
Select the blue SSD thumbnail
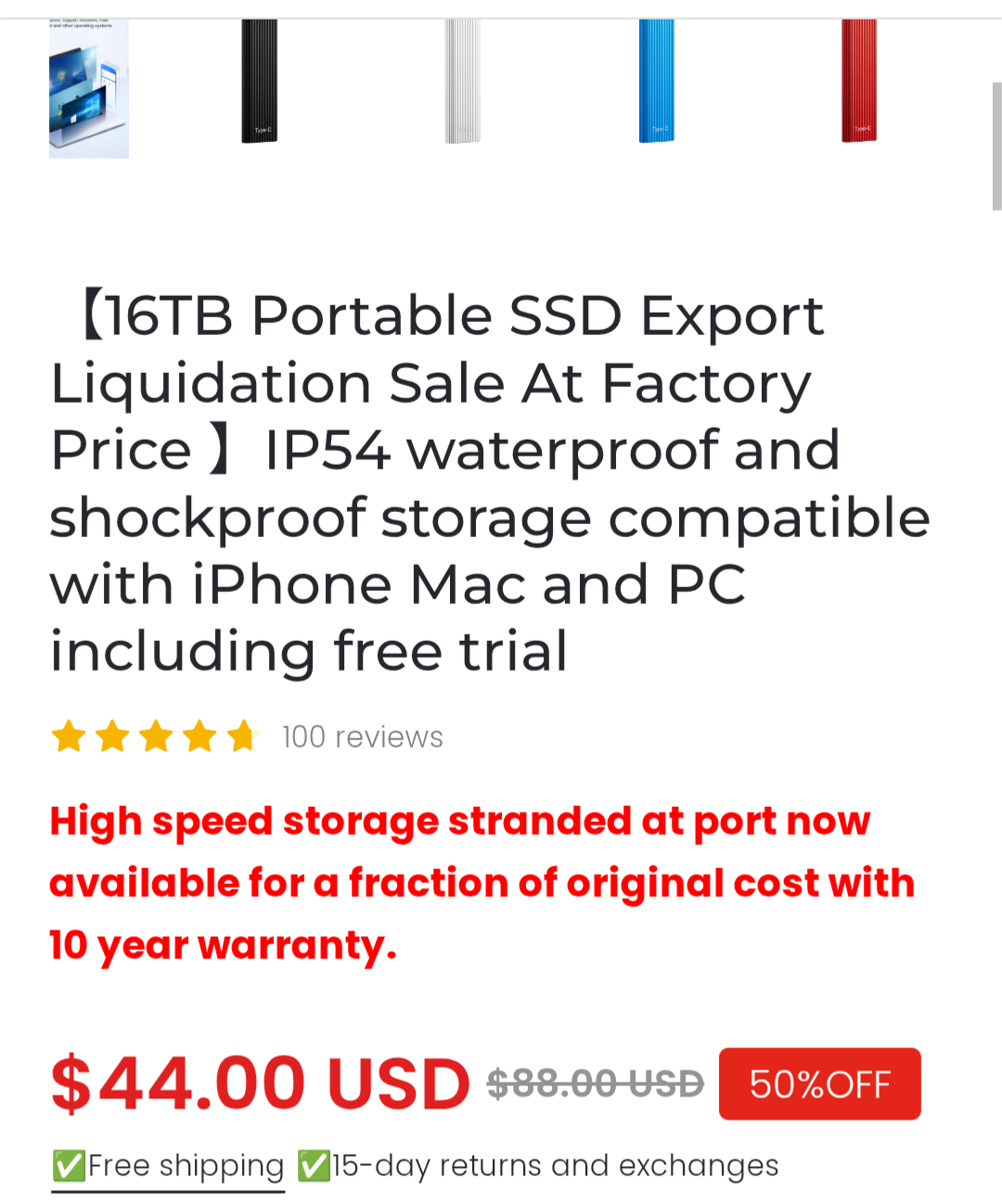[656, 82]
